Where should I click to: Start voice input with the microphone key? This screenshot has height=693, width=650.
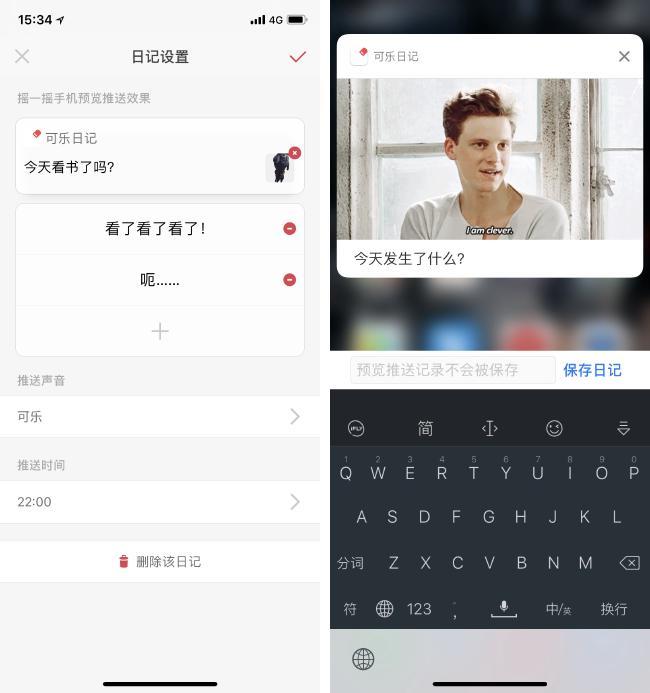(504, 608)
